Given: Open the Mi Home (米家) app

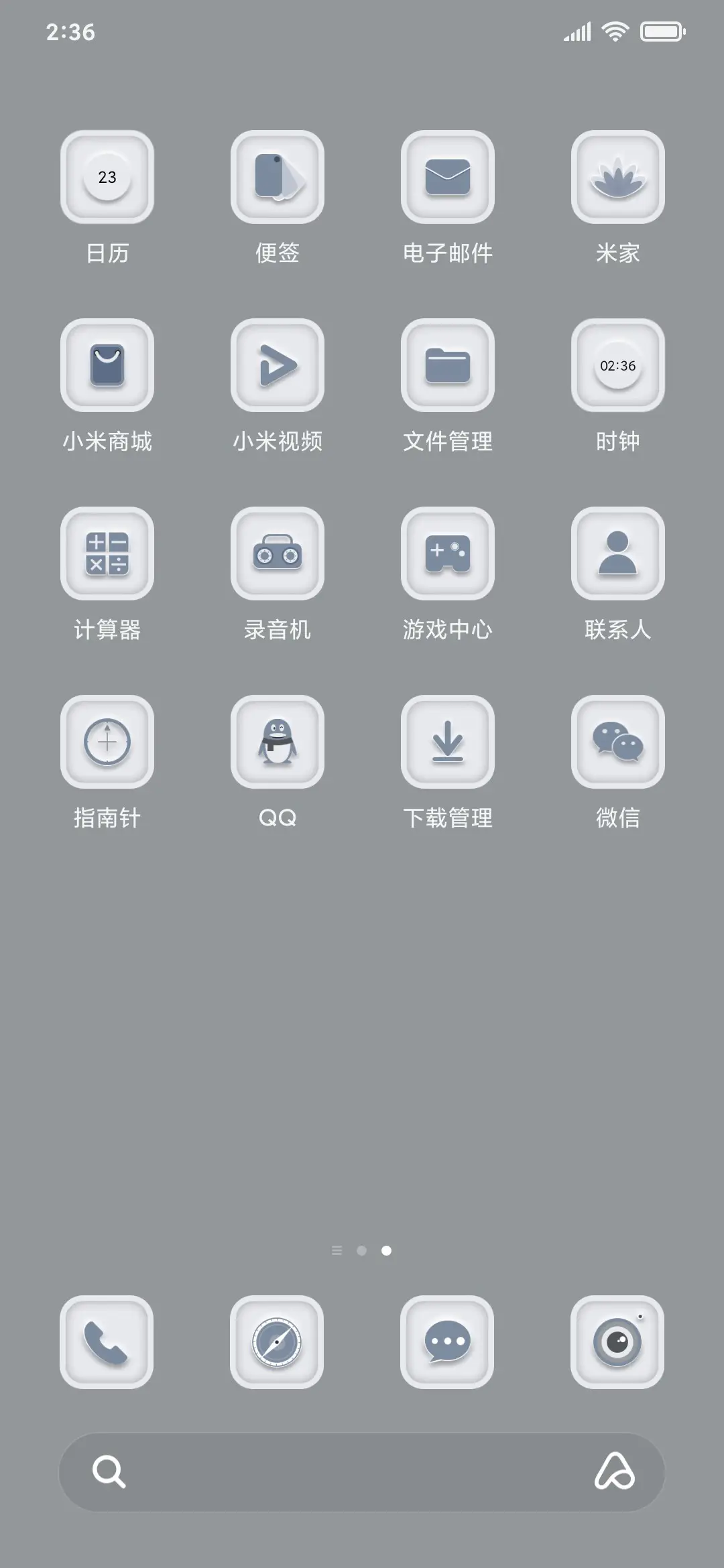Looking at the screenshot, I should coord(617,176).
